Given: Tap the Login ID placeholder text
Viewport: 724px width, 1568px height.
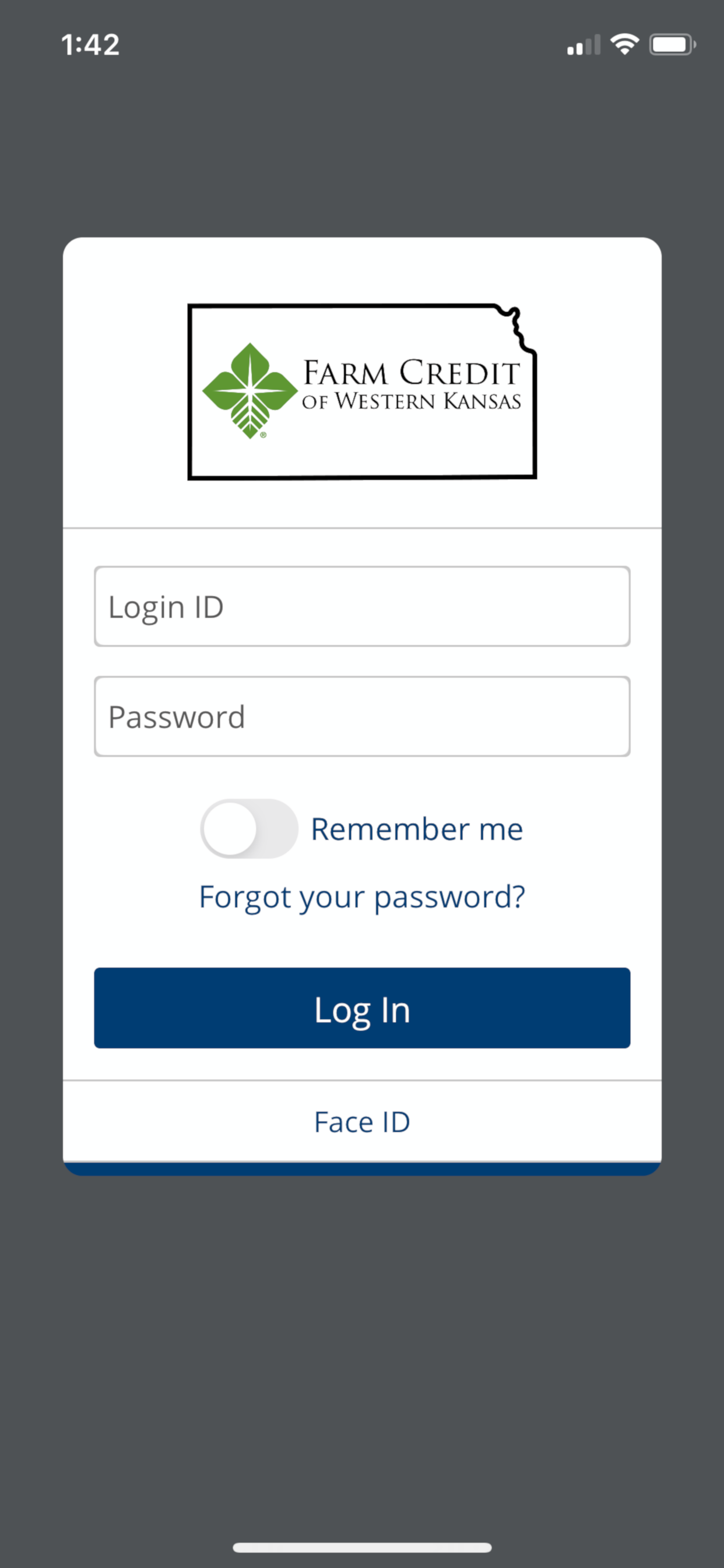Looking at the screenshot, I should [x=166, y=606].
